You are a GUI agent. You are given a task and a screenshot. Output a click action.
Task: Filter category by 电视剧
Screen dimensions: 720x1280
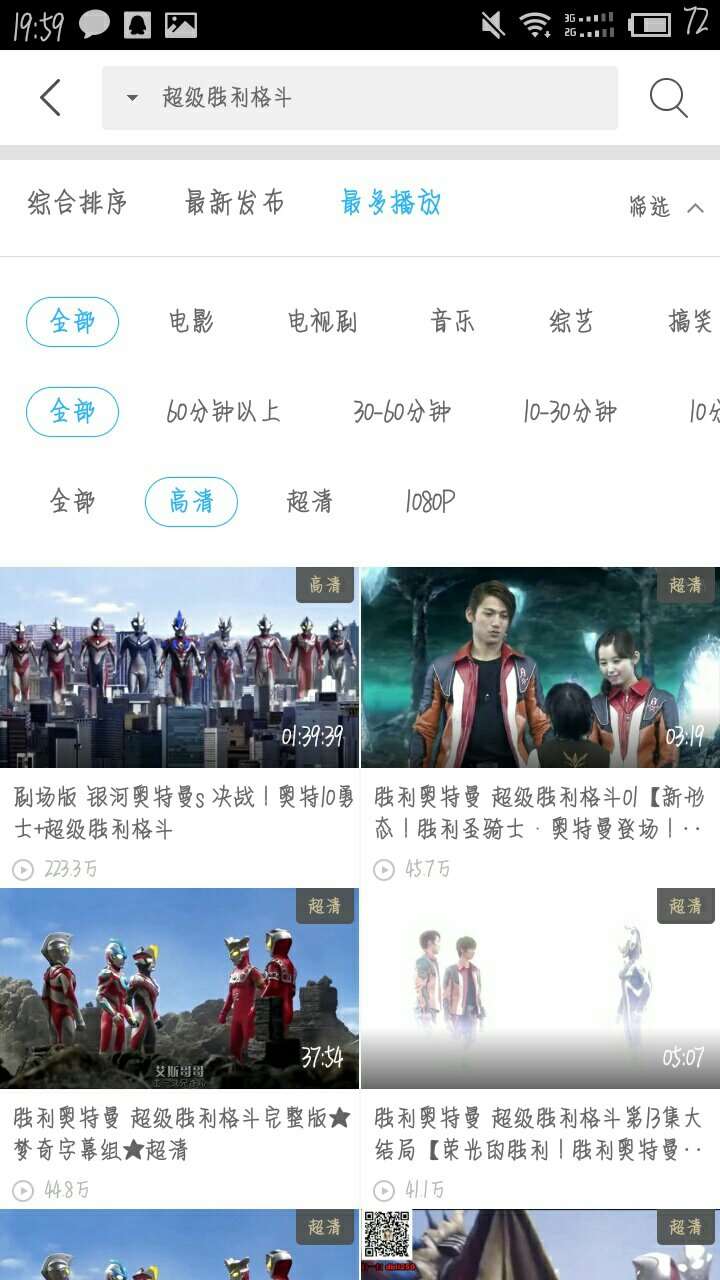(x=322, y=322)
